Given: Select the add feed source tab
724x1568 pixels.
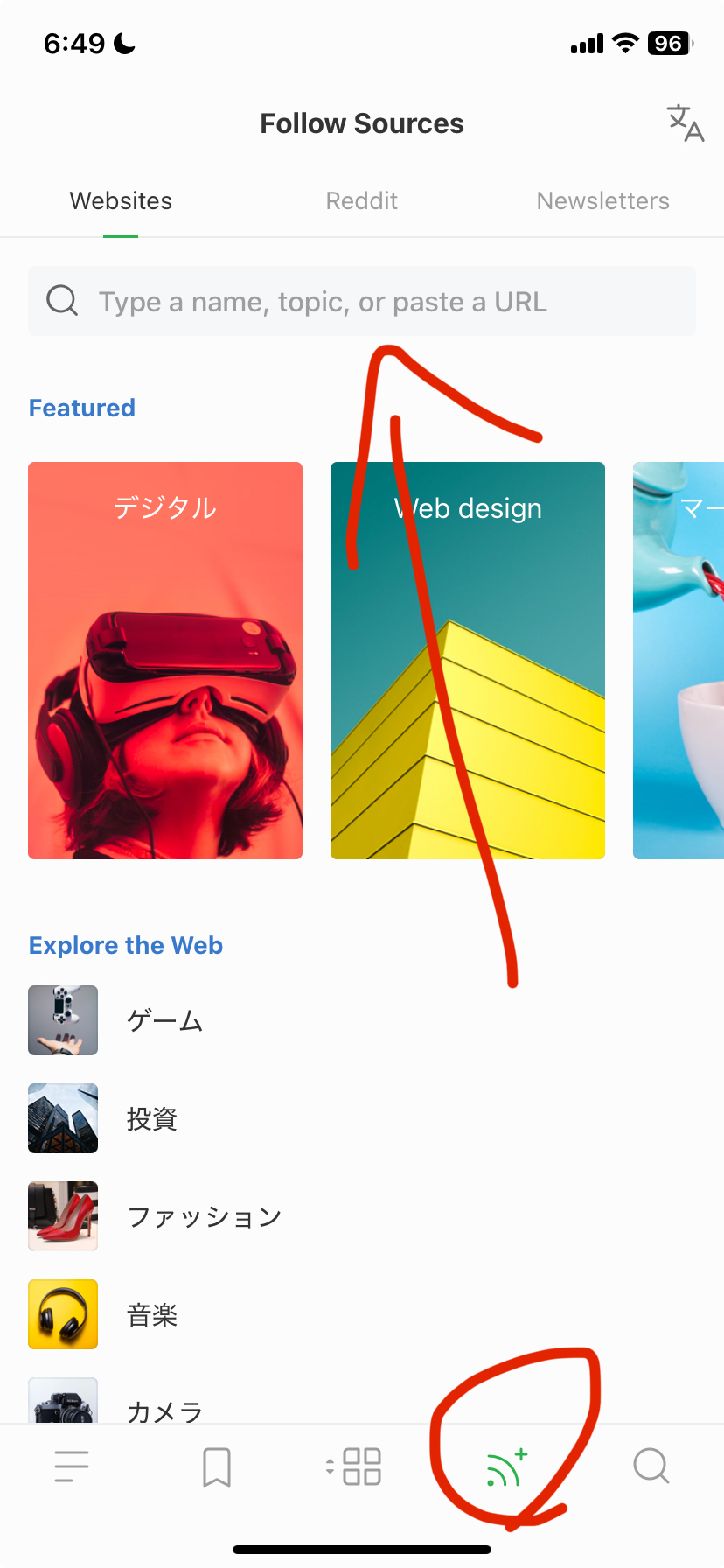Looking at the screenshot, I should (x=507, y=1466).
